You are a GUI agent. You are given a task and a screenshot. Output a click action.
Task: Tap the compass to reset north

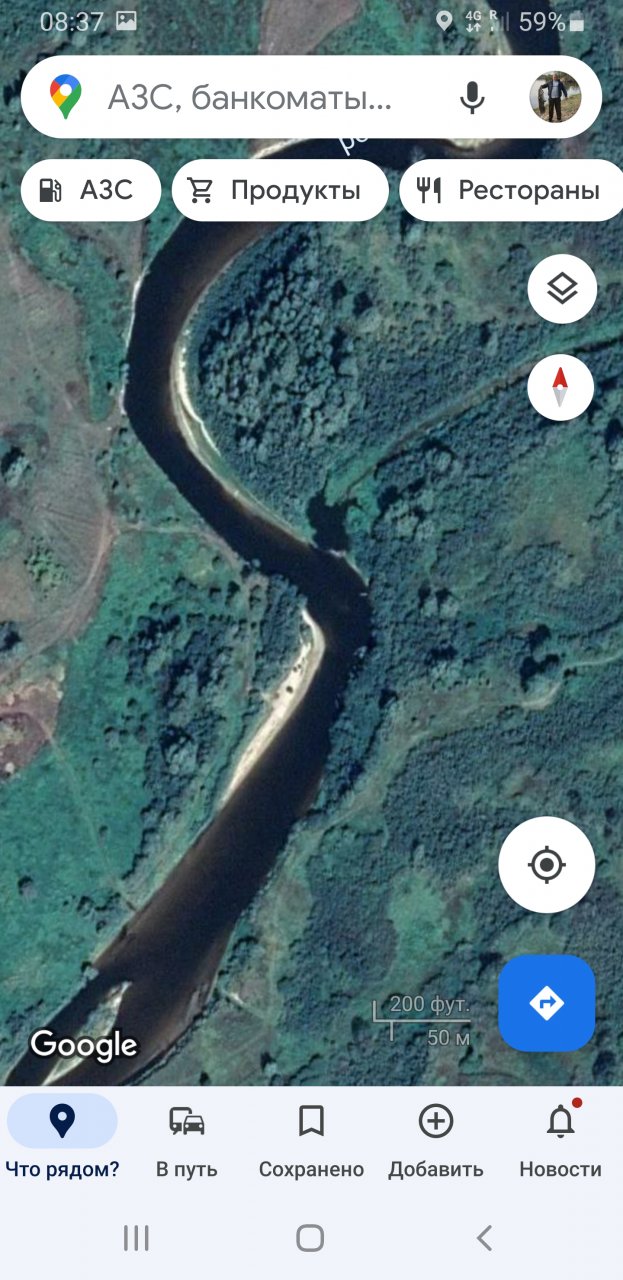click(560, 387)
